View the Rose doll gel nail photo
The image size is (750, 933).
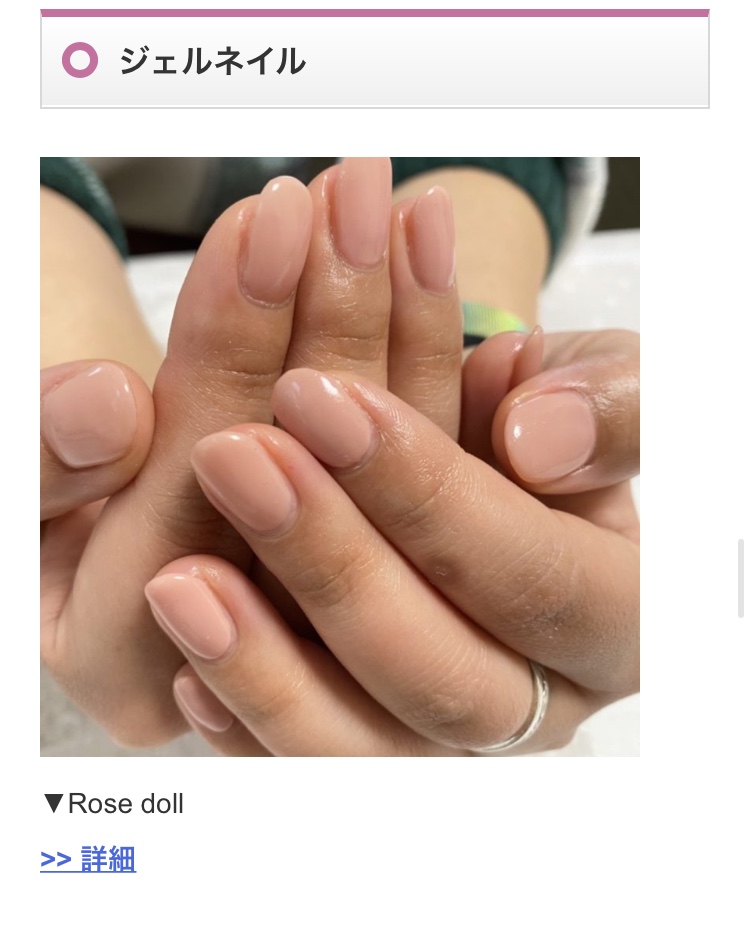pyautogui.click(x=340, y=457)
